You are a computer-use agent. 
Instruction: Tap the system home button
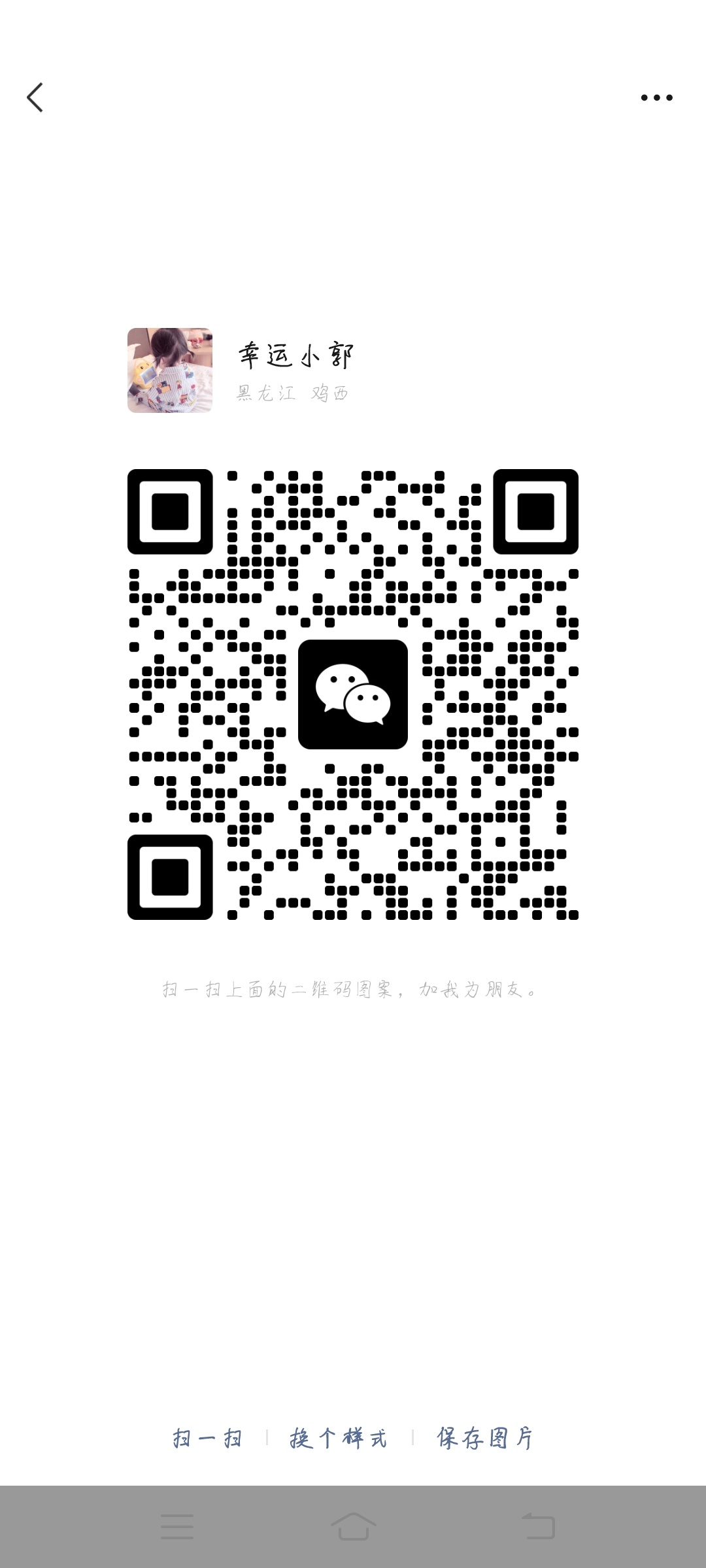click(353, 1526)
